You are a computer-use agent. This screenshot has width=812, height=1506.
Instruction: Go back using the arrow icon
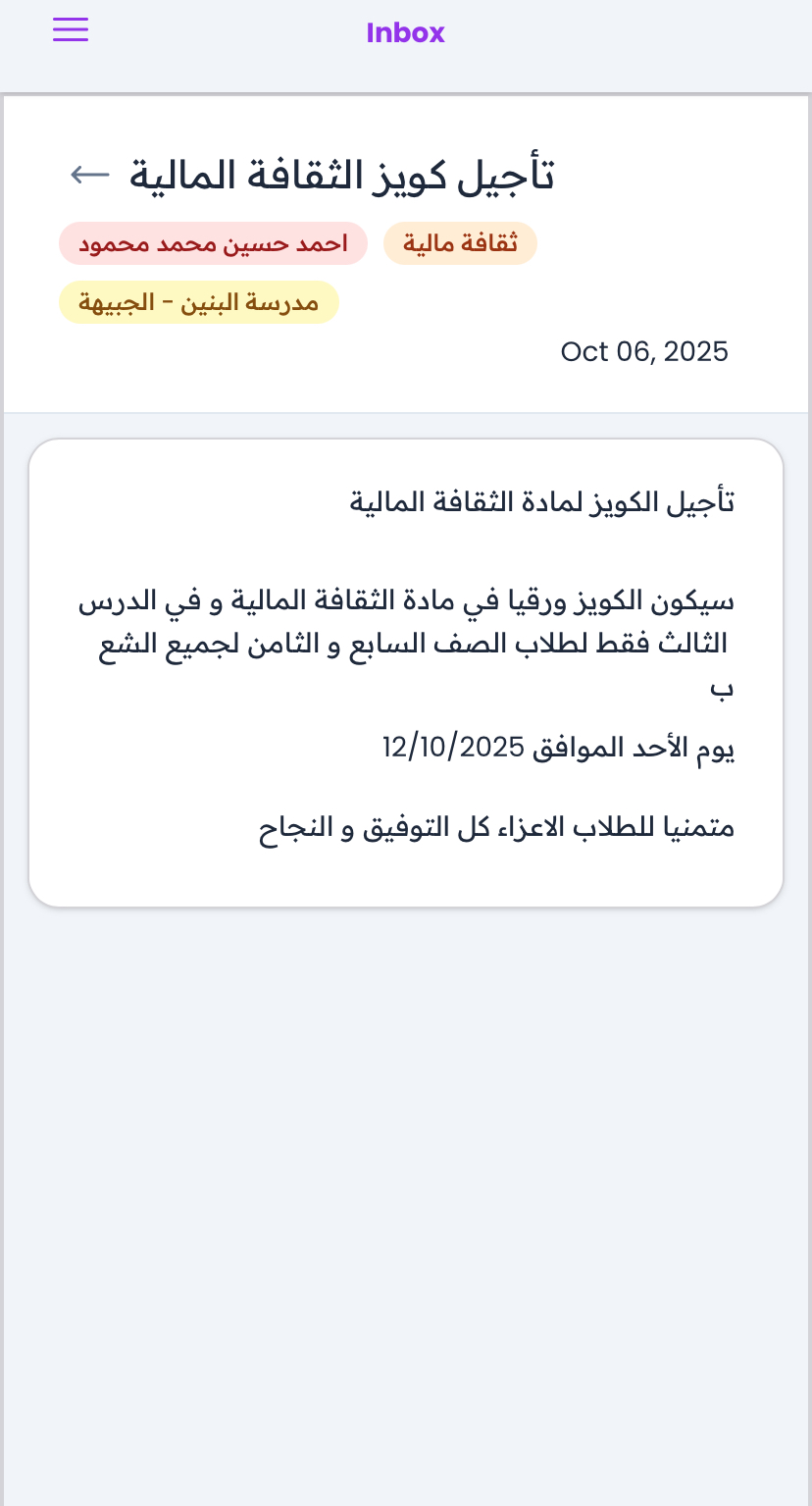tap(90, 175)
